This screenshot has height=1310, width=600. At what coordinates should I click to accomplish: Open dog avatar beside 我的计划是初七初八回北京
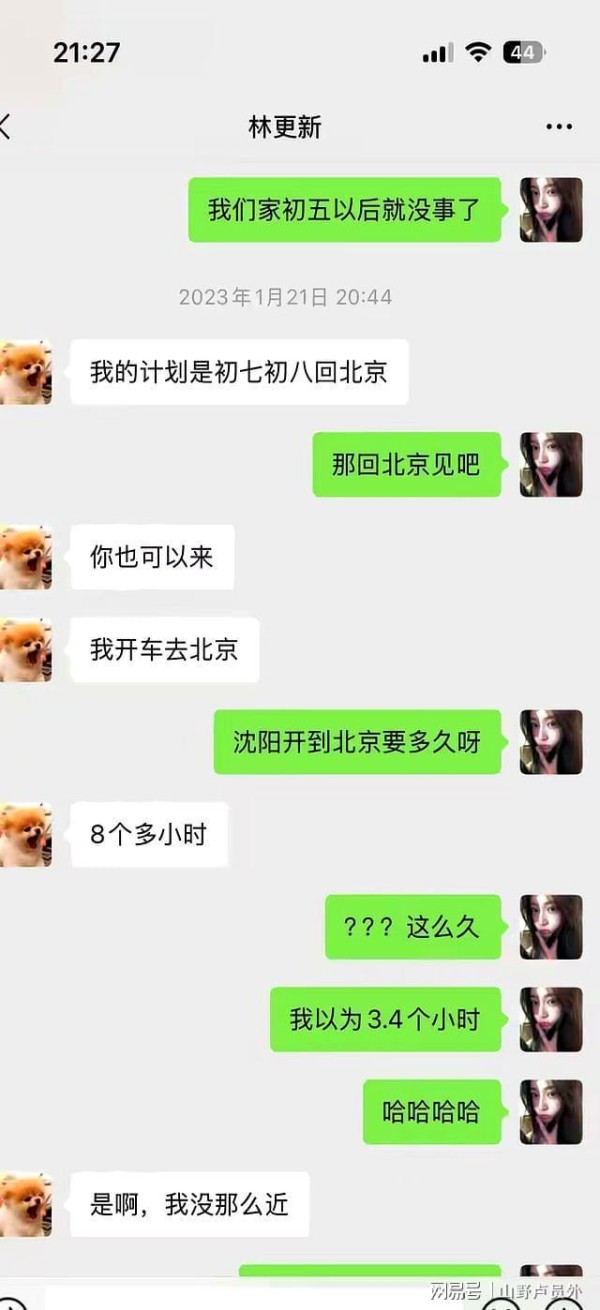click(25, 372)
